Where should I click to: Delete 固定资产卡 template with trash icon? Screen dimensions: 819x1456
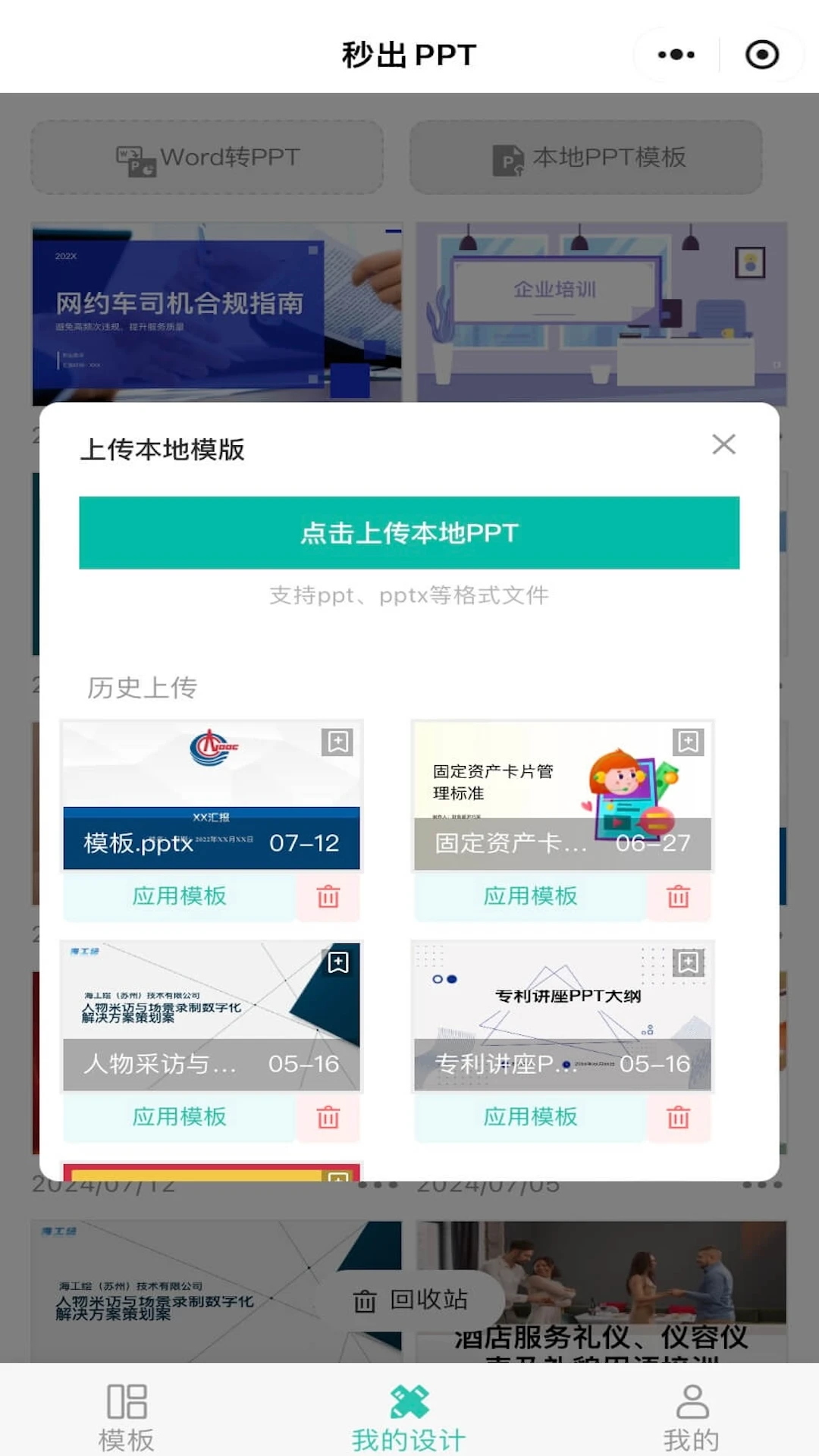[x=677, y=897]
